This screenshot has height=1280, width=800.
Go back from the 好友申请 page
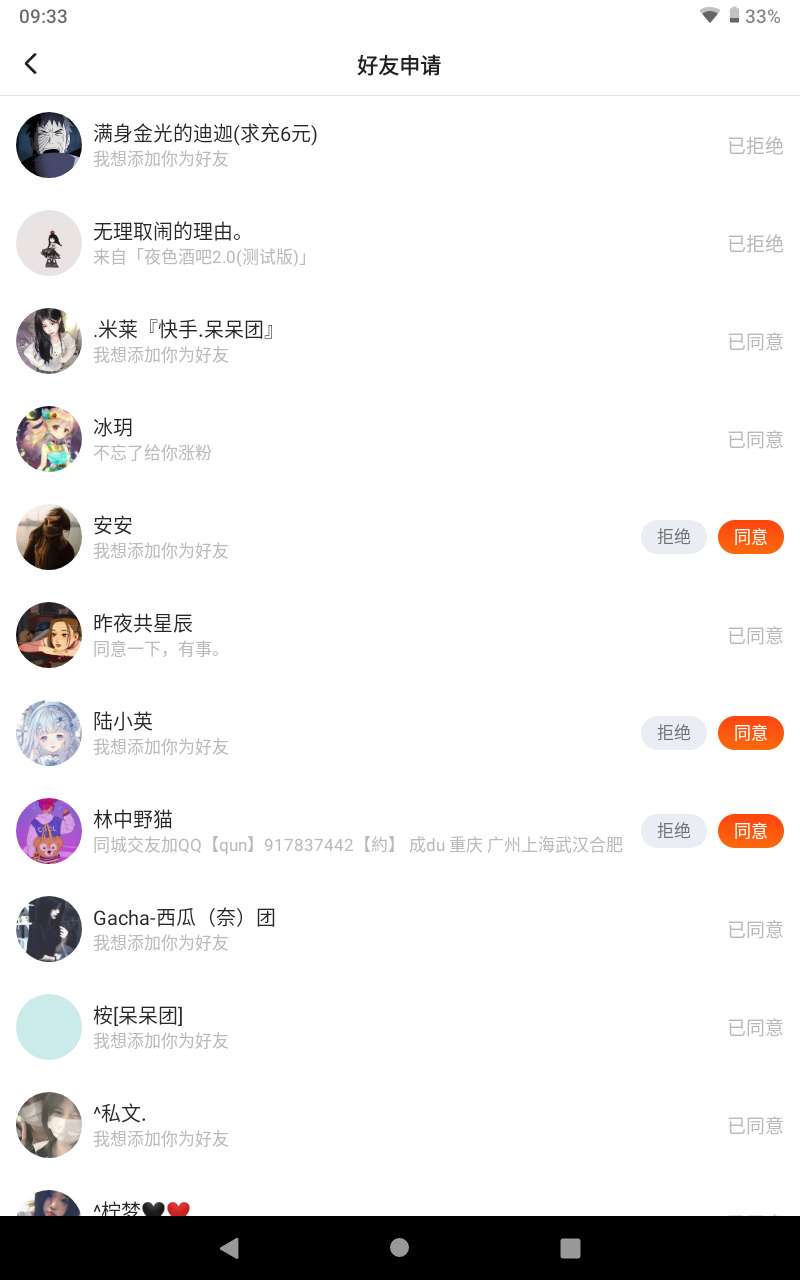[x=31, y=64]
